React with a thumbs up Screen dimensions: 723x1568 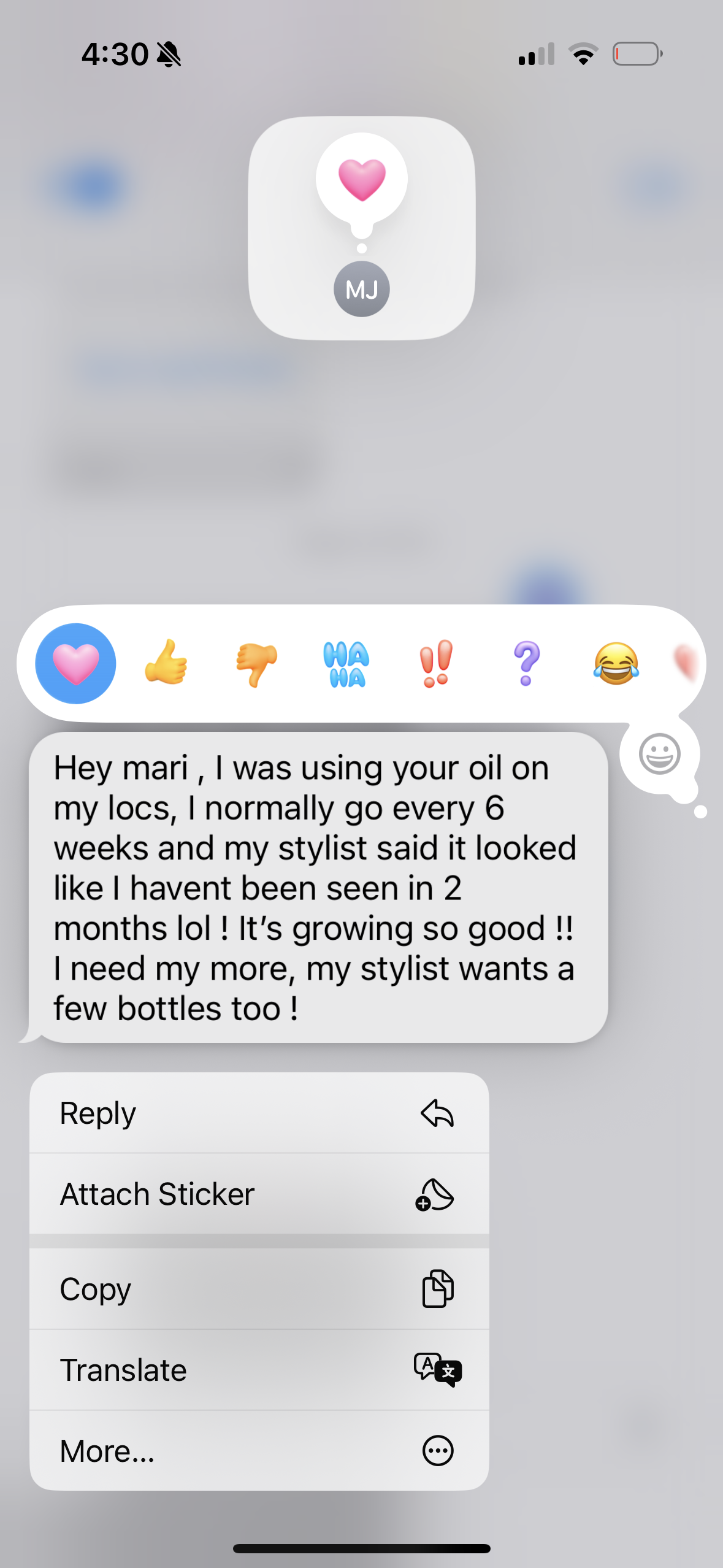tap(166, 663)
